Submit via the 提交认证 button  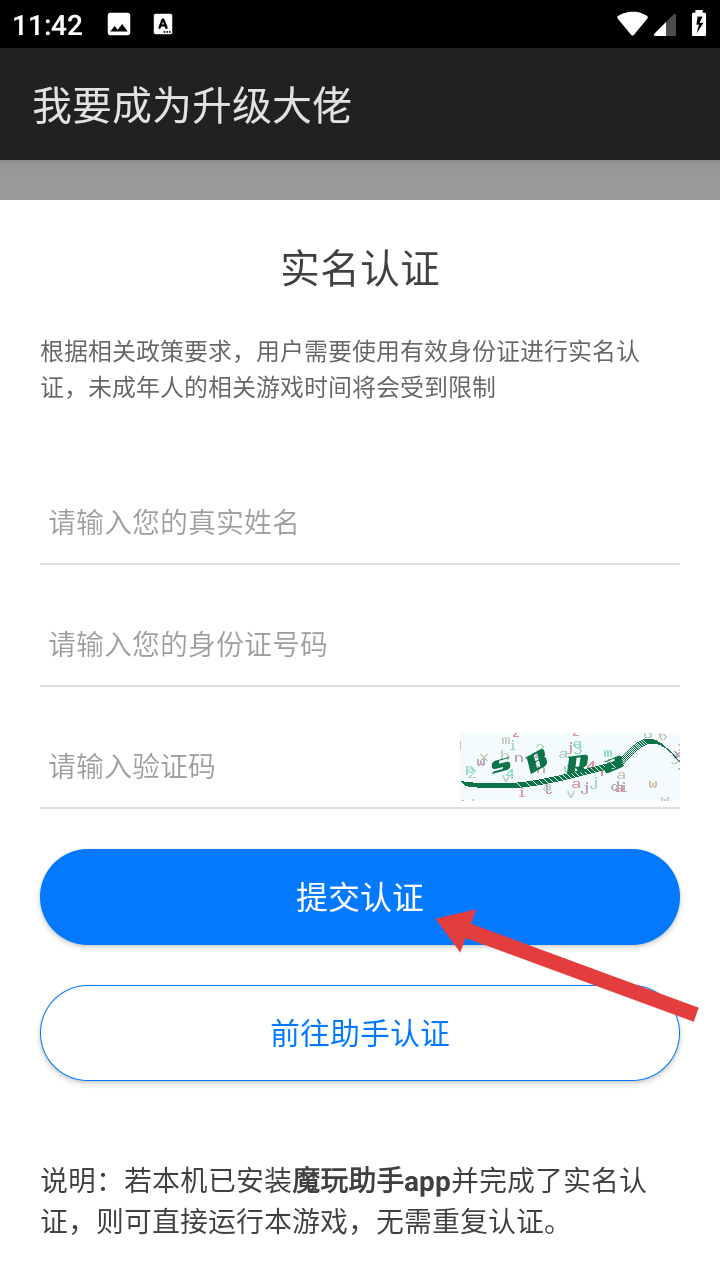[x=360, y=897]
